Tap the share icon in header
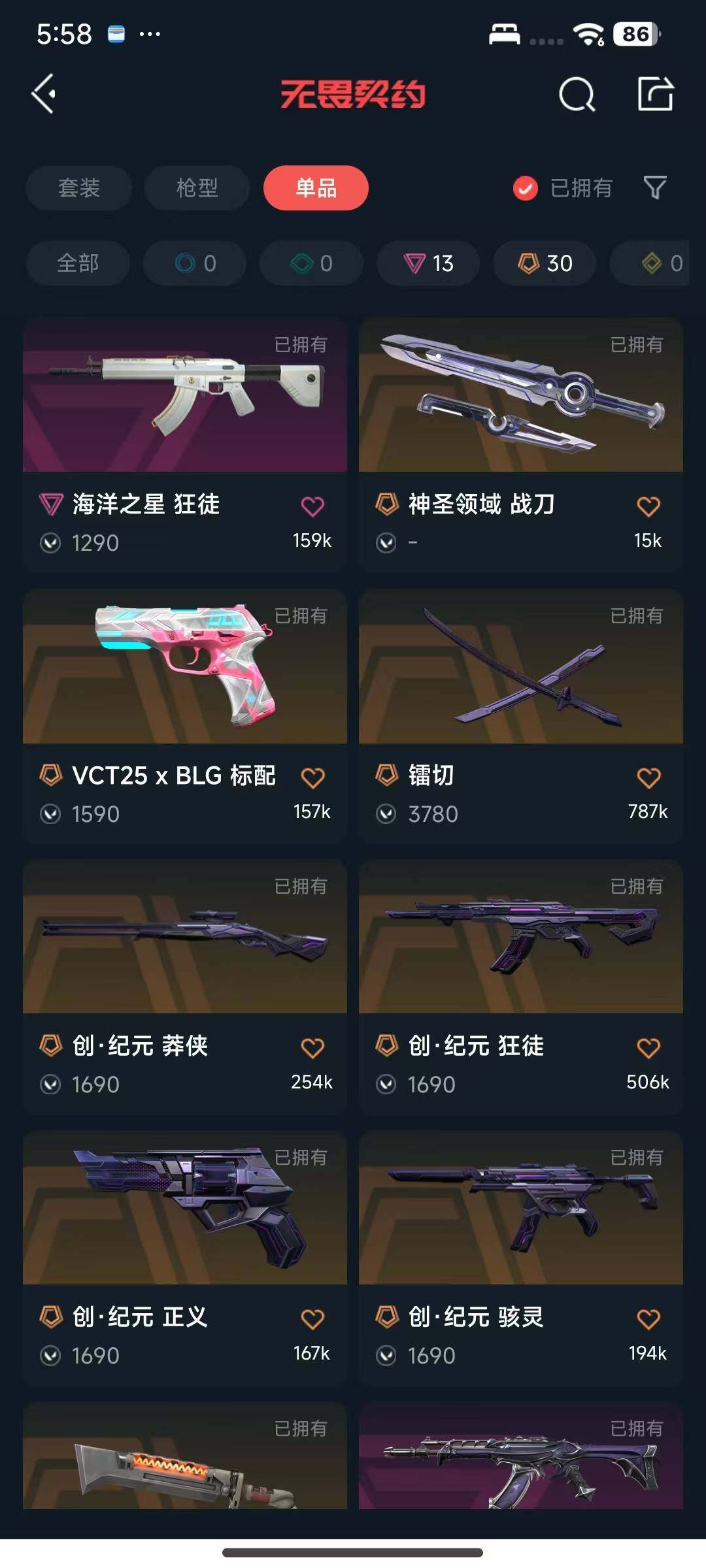This screenshot has width=706, height=1568. [x=656, y=94]
